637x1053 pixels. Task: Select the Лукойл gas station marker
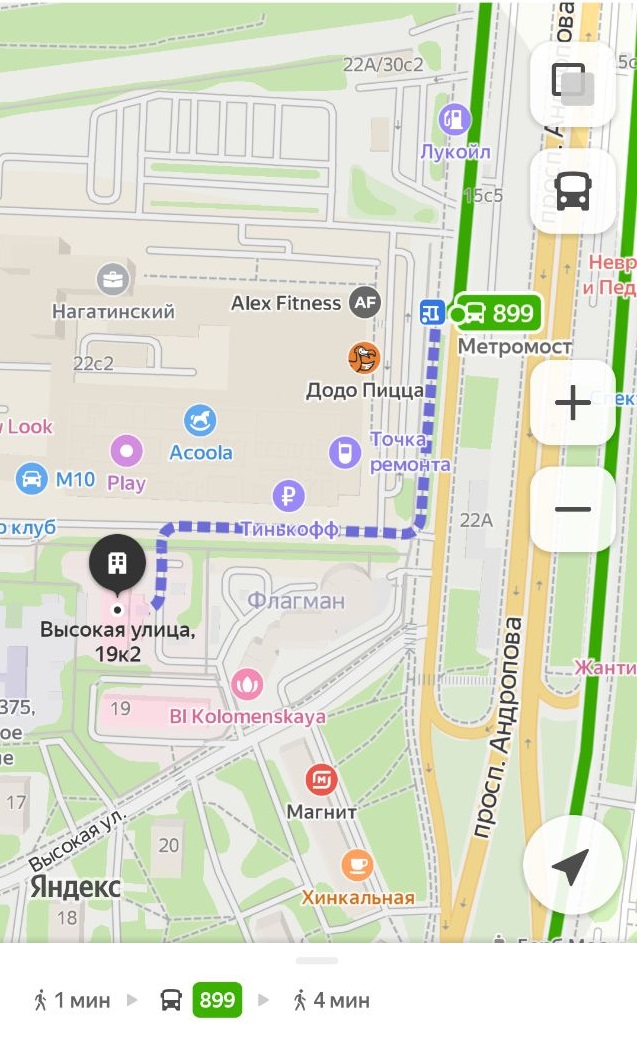(454, 120)
